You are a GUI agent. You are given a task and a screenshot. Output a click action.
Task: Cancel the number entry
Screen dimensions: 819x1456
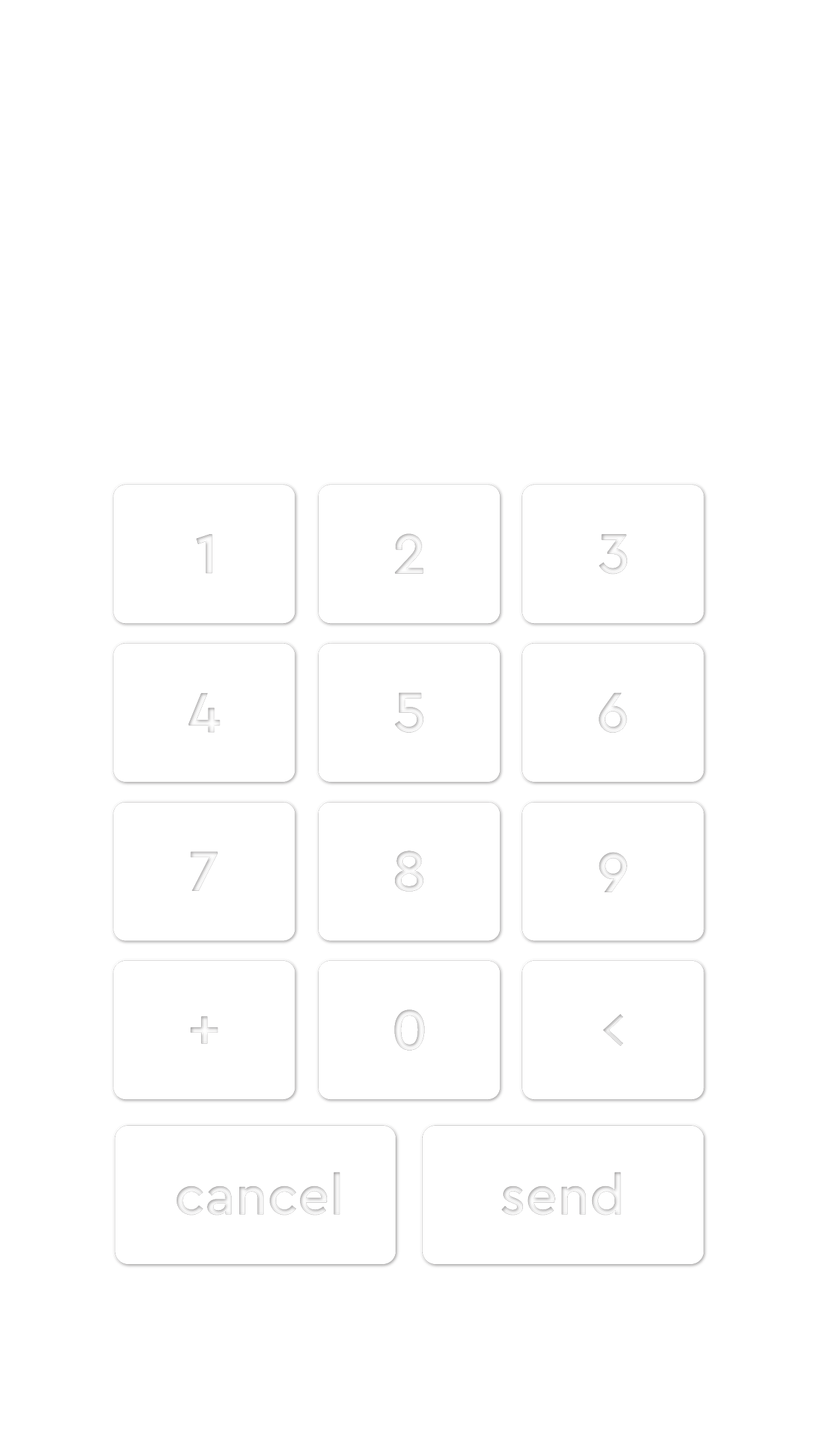tap(256, 1195)
